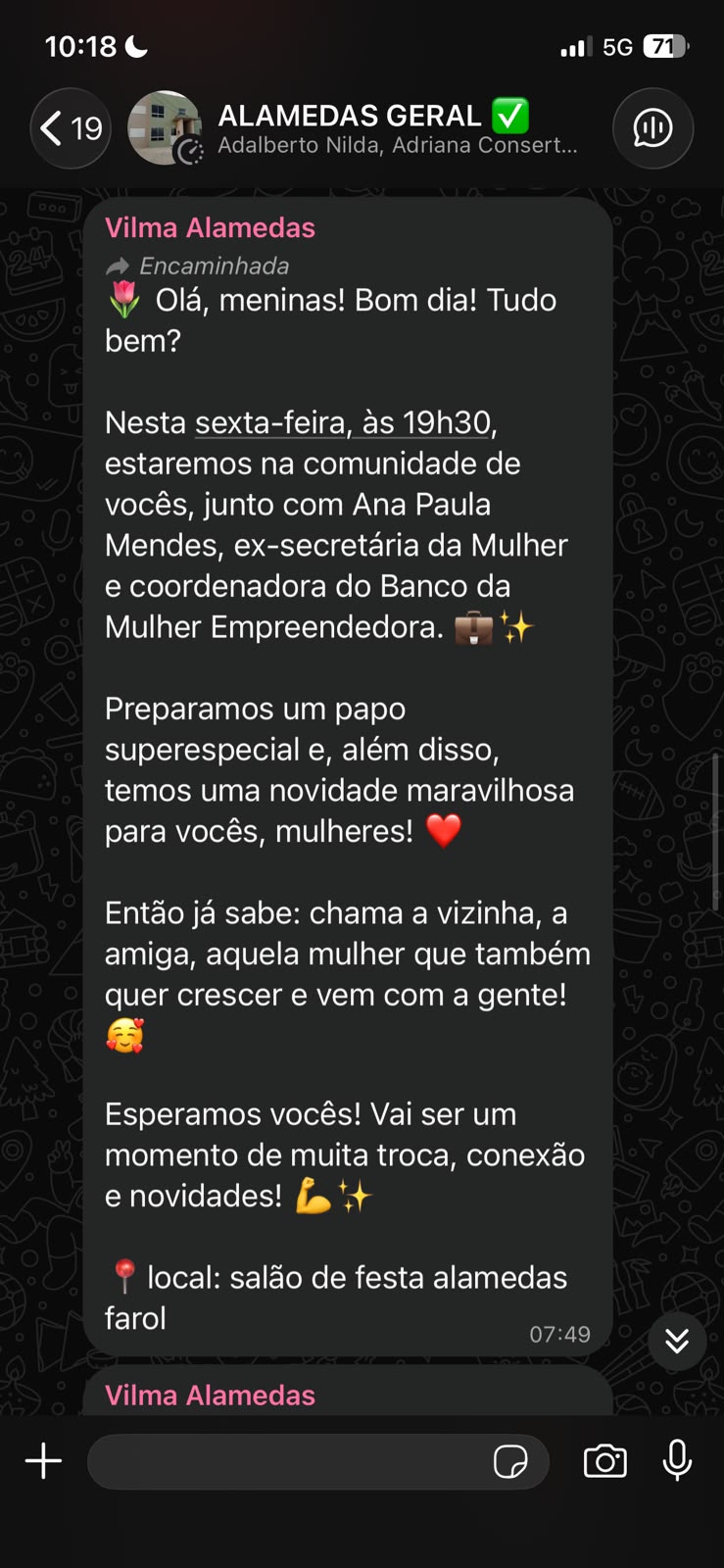Go back to the chats list
The height and width of the screenshot is (1568, 724).
pyautogui.click(x=71, y=128)
